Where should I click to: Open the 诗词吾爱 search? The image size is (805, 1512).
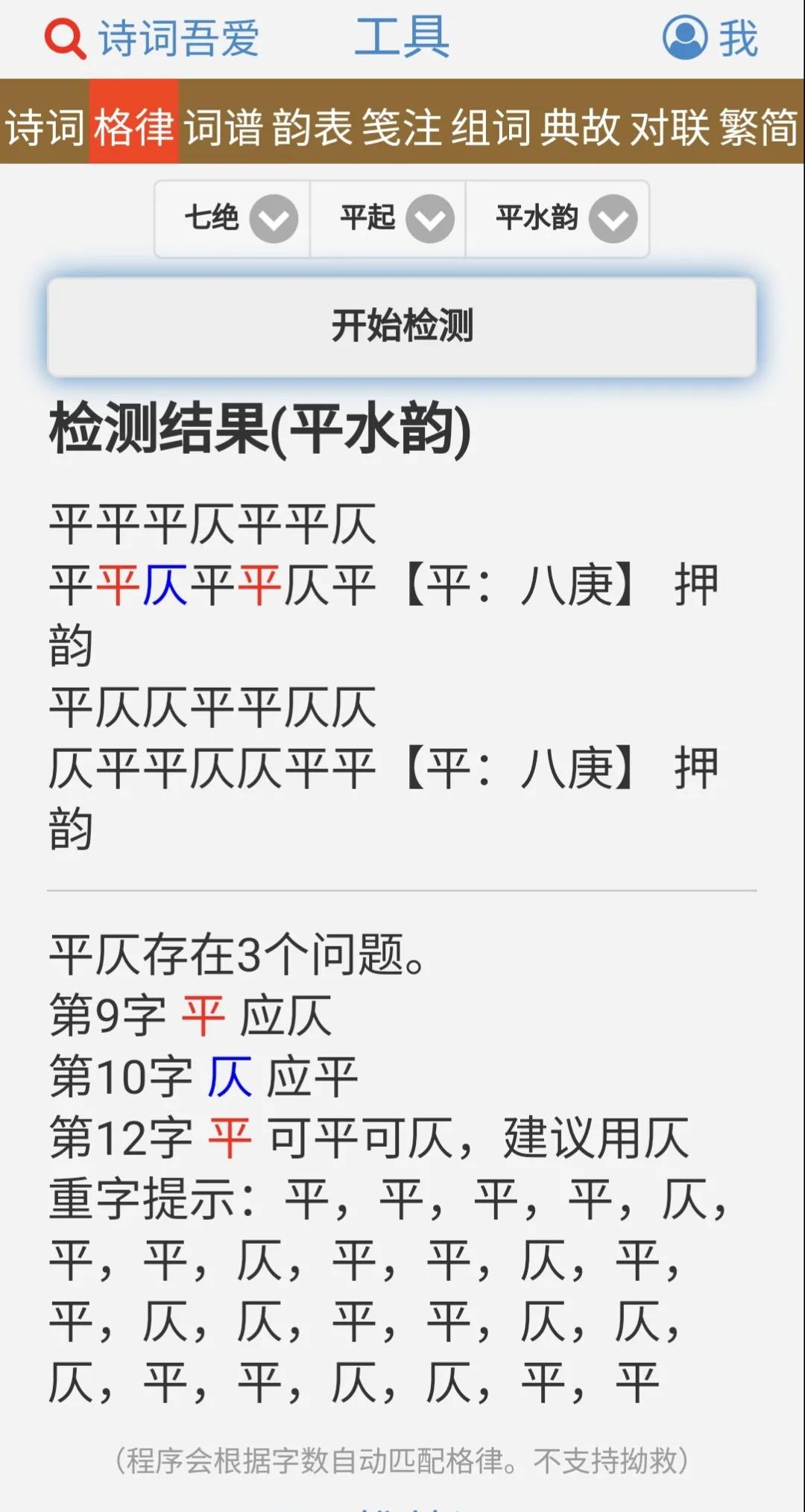coord(152,38)
